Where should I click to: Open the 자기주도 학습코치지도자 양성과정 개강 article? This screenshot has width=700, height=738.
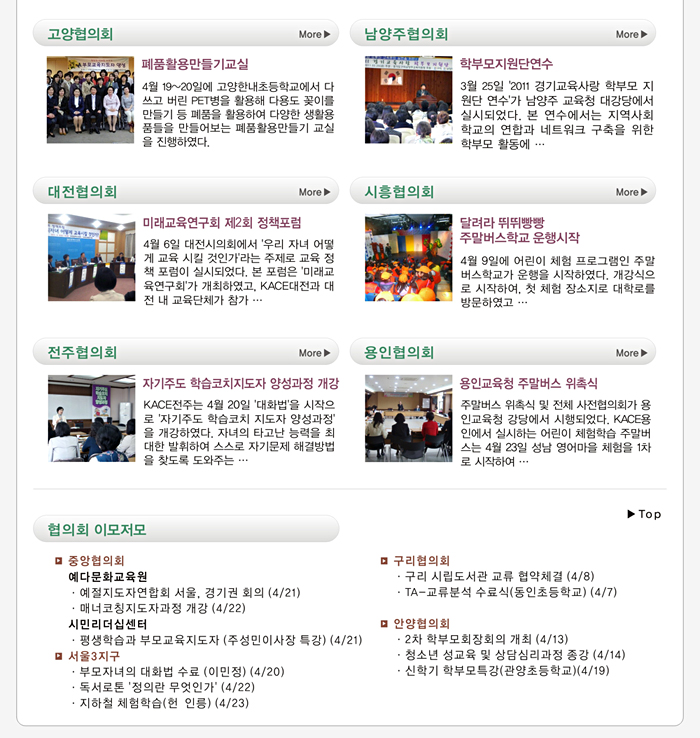[241, 383]
